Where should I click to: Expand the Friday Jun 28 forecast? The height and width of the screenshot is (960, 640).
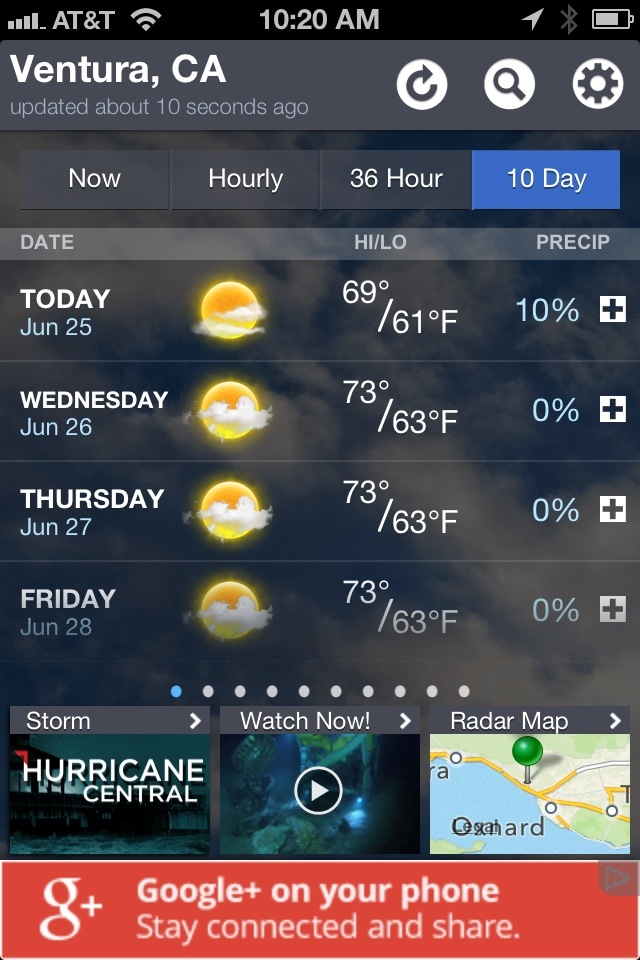click(x=612, y=610)
